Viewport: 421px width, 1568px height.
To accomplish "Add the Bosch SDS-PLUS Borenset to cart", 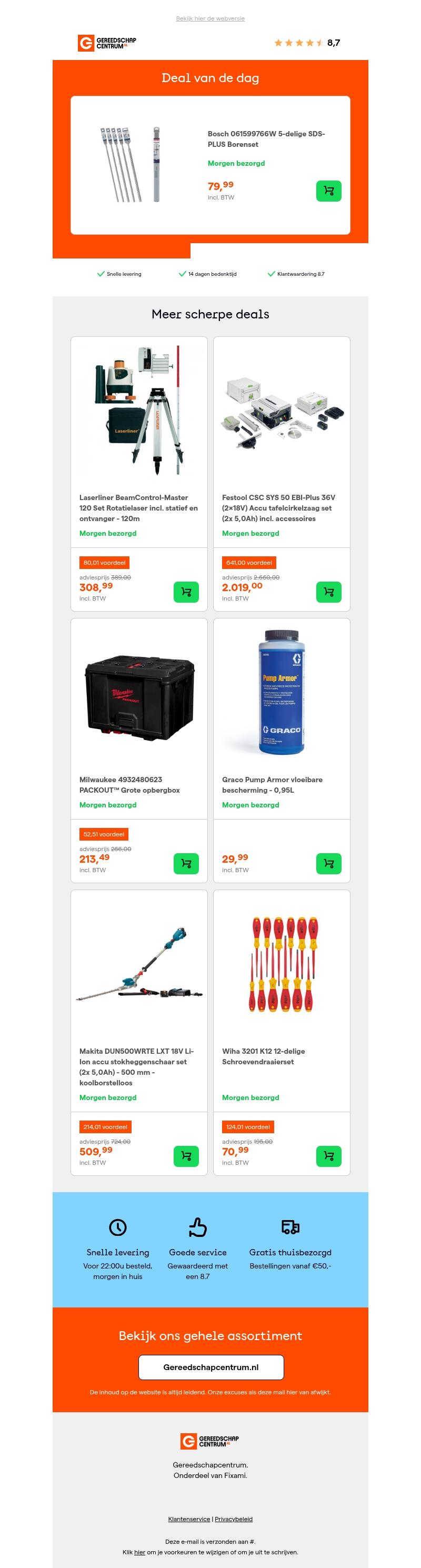I will click(328, 191).
